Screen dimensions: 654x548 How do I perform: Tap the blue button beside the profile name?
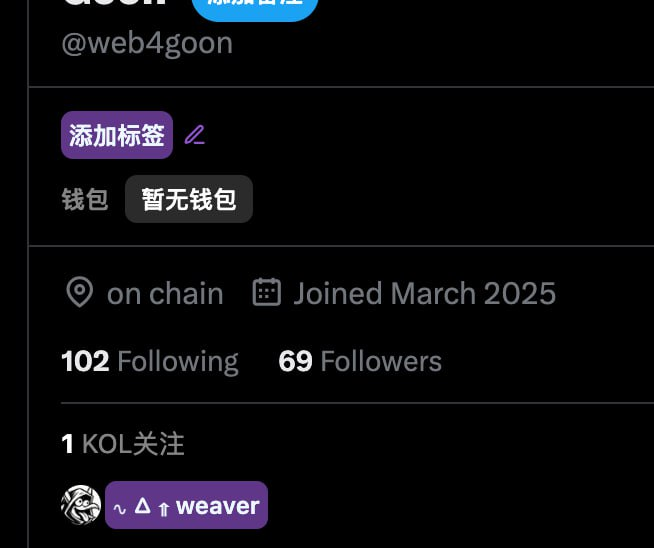click(255, 8)
